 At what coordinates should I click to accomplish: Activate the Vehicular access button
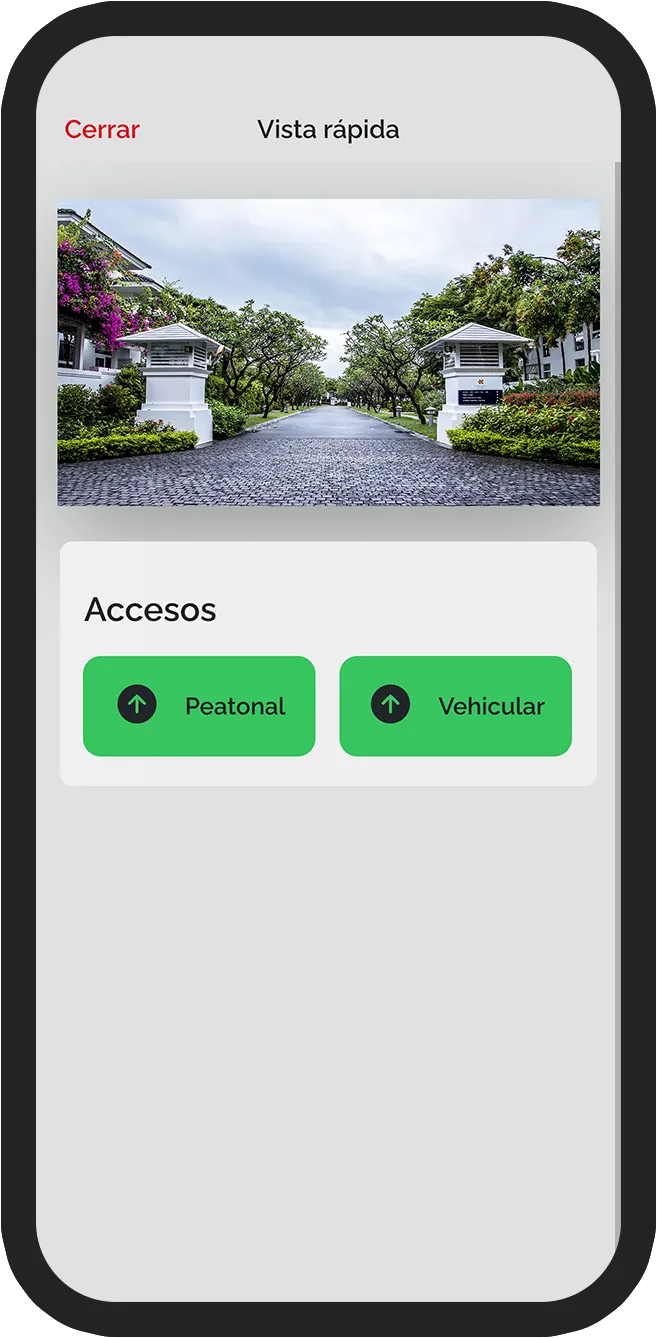456,706
